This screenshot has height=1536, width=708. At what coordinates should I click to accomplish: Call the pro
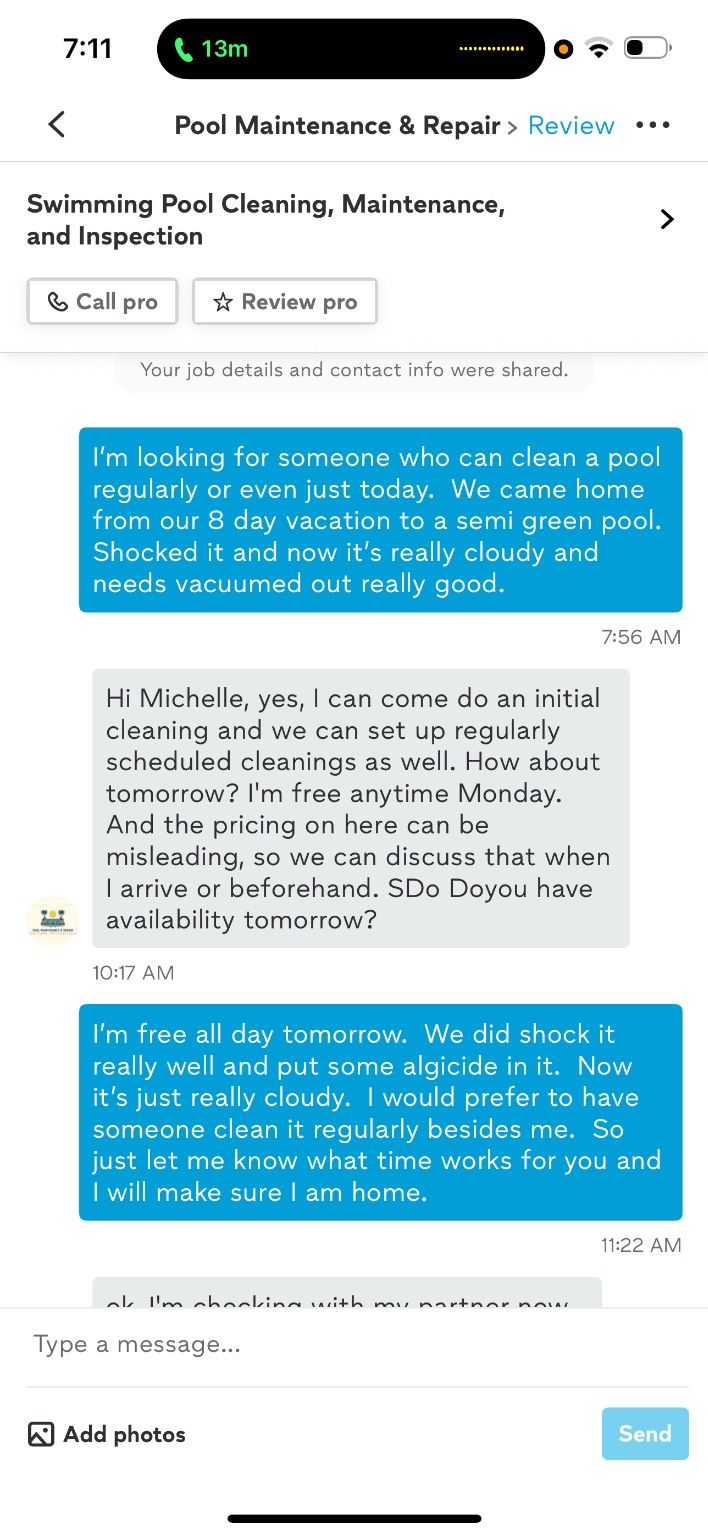coord(102,302)
